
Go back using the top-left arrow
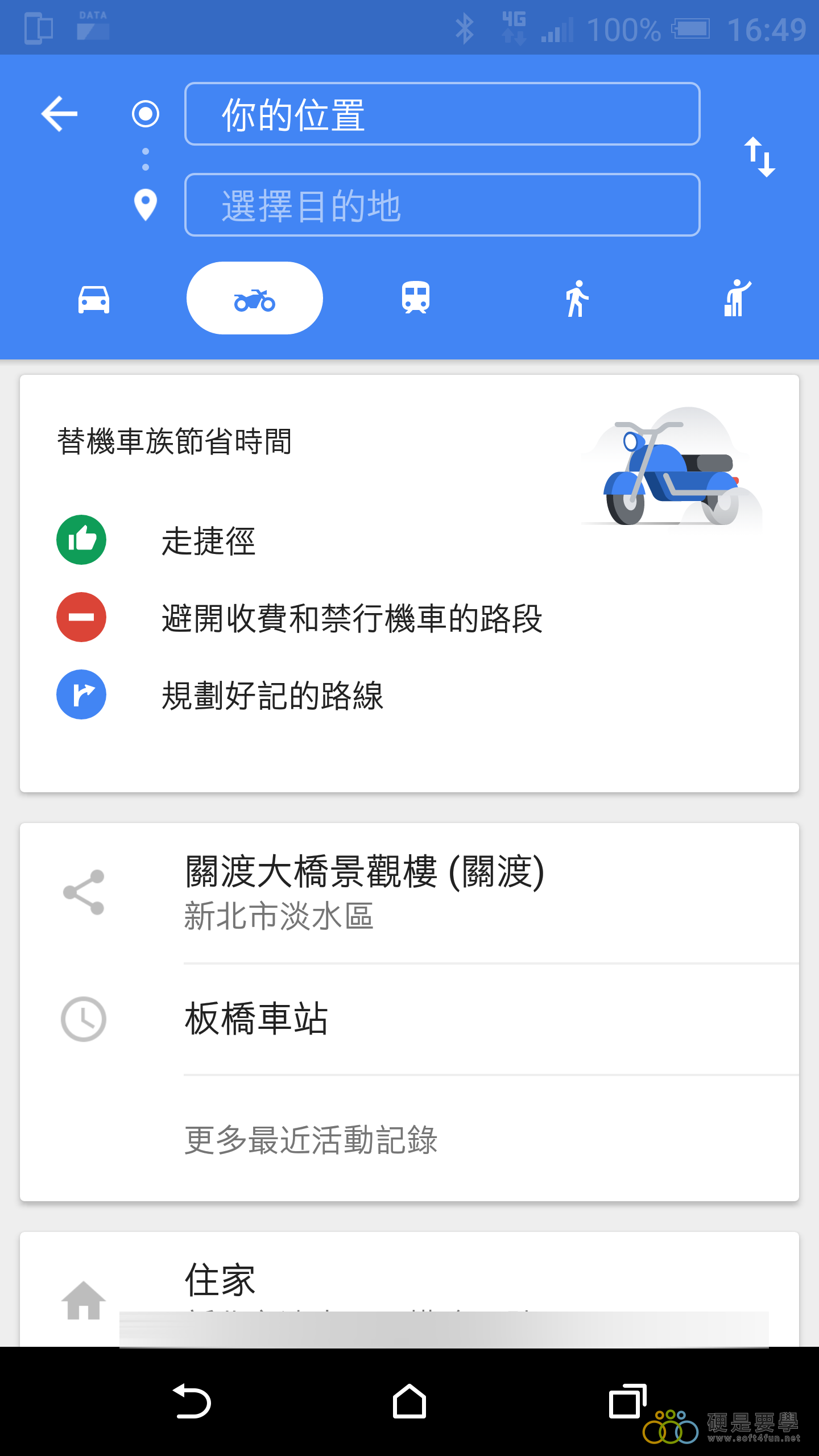pos(59,114)
